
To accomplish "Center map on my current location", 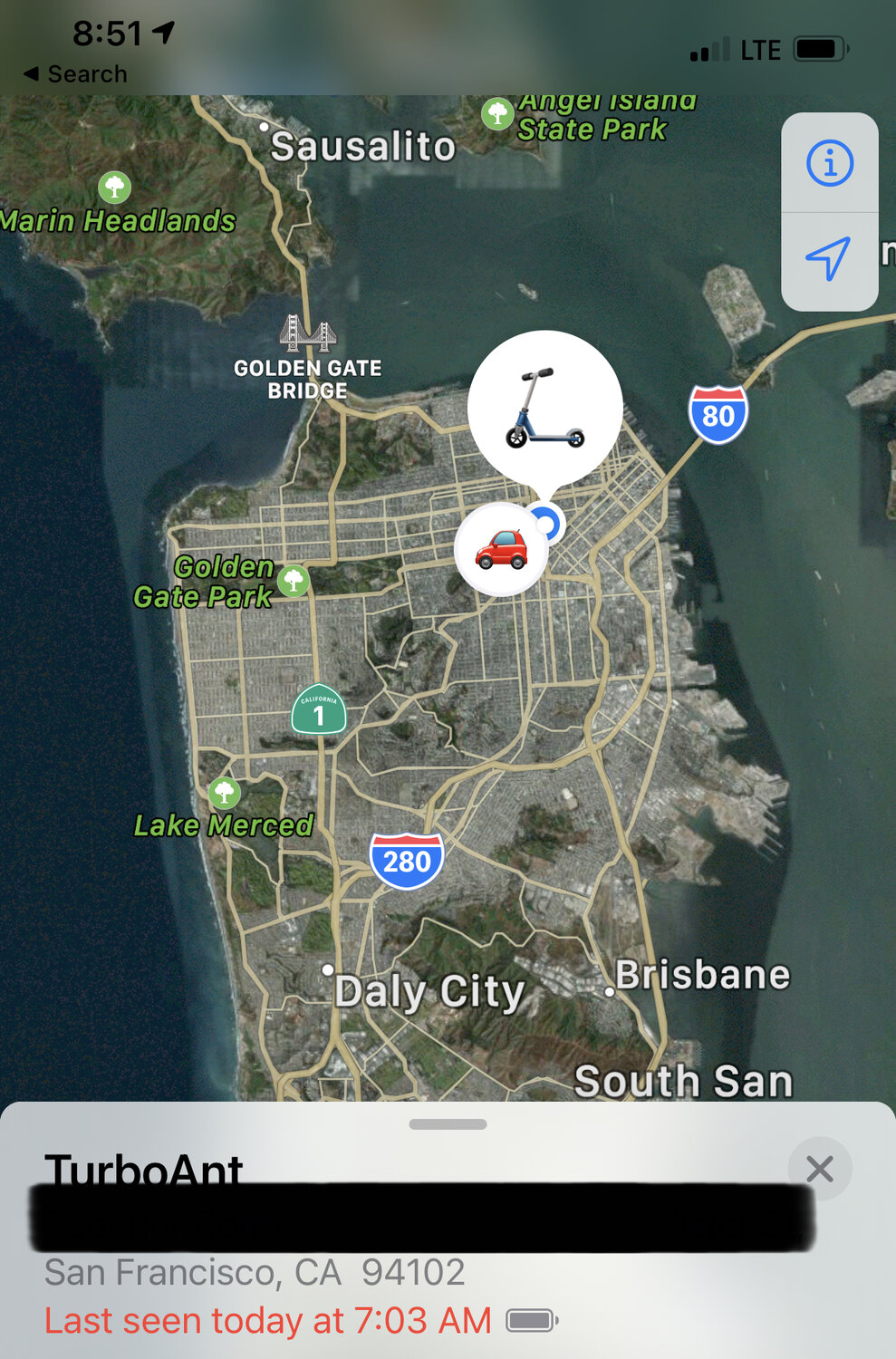I will [x=828, y=260].
